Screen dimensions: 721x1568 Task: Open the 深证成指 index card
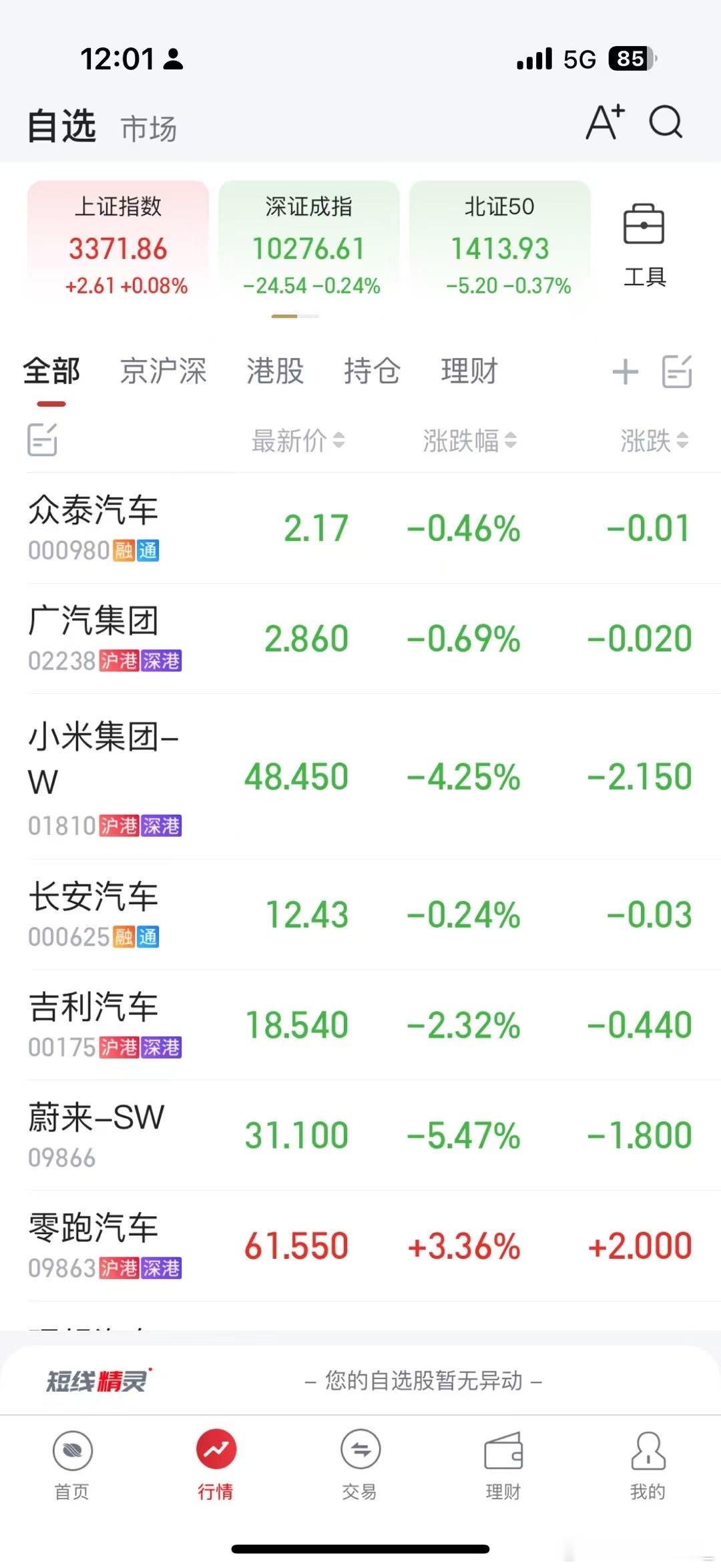tap(309, 243)
